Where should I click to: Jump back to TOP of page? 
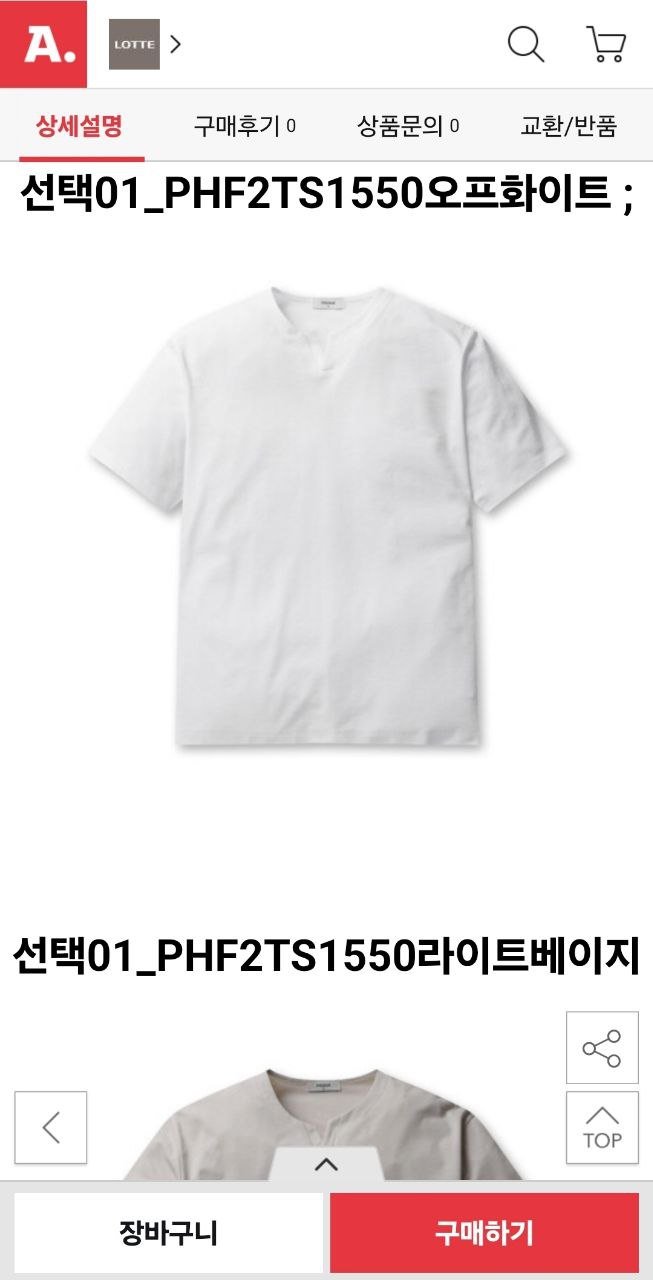point(602,1127)
